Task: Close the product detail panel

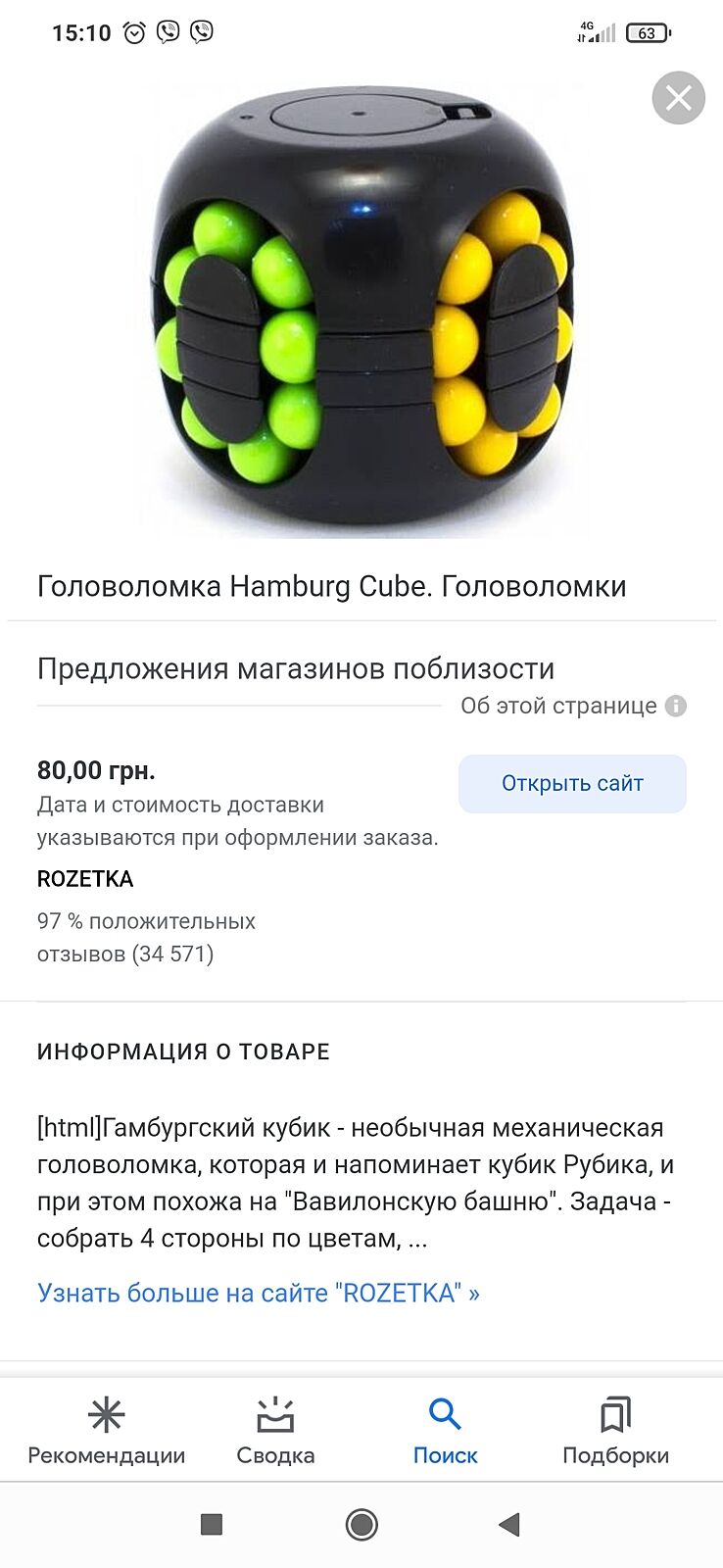Action: (x=678, y=98)
